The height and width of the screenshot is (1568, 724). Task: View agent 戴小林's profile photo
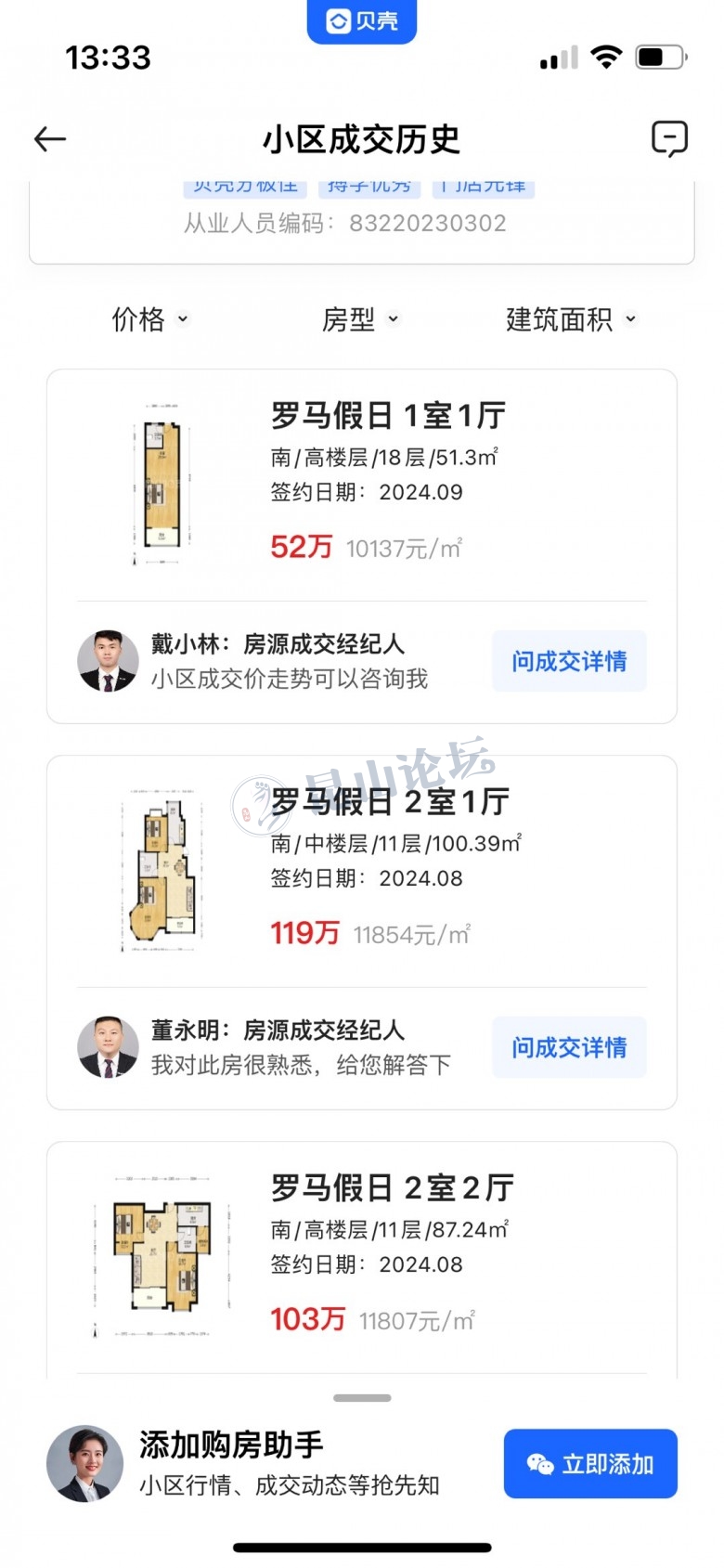point(108,661)
